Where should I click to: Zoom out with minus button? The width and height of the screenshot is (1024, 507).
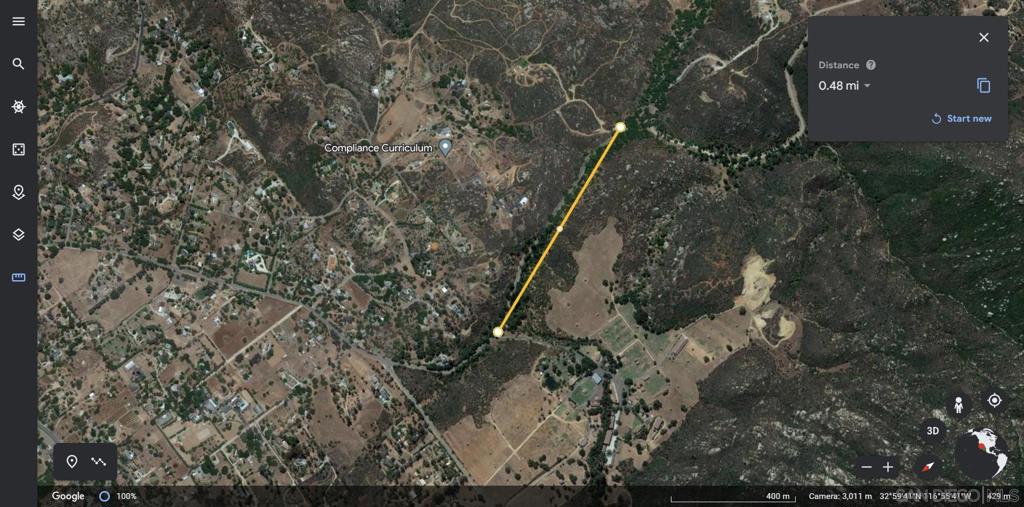(866, 467)
